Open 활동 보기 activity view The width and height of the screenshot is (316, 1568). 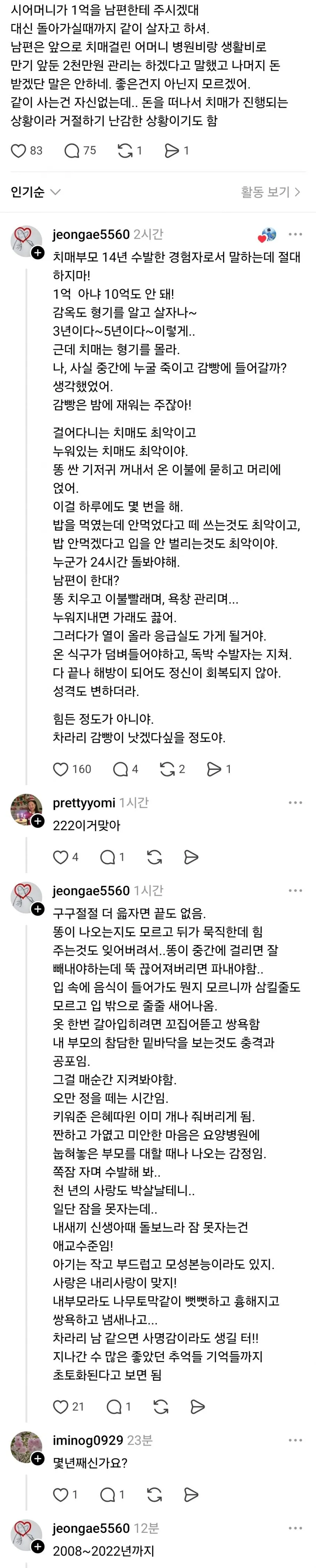[270, 192]
